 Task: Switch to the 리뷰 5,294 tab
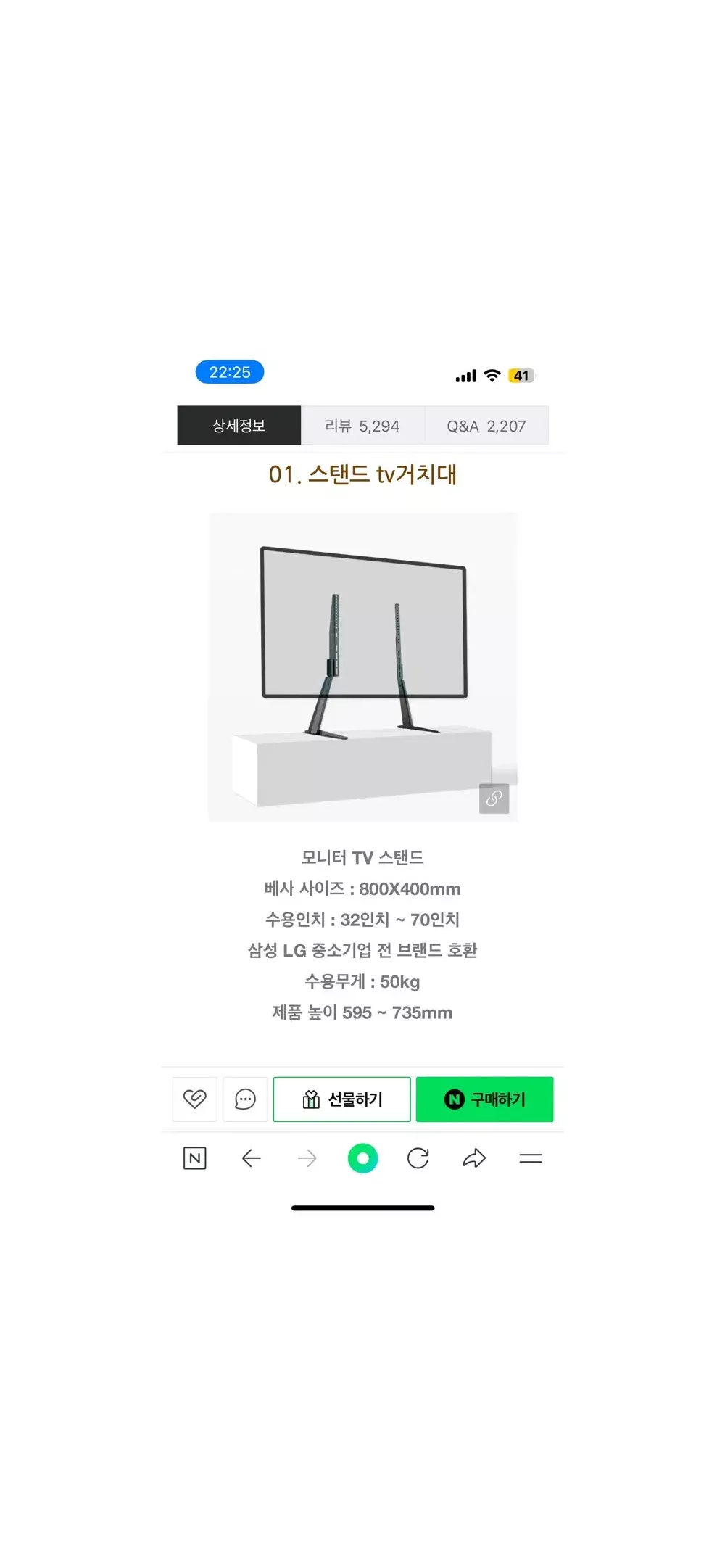(362, 426)
